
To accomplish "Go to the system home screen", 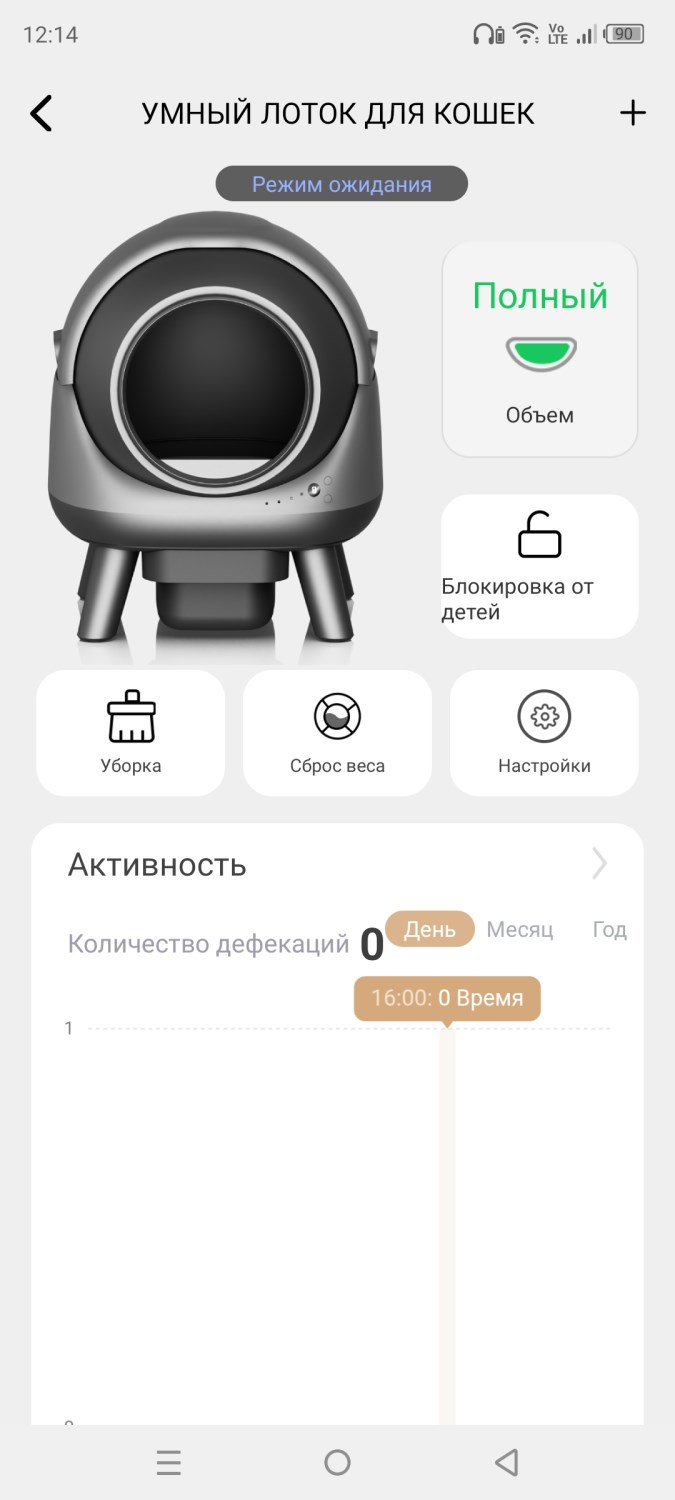I will tap(337, 1463).
